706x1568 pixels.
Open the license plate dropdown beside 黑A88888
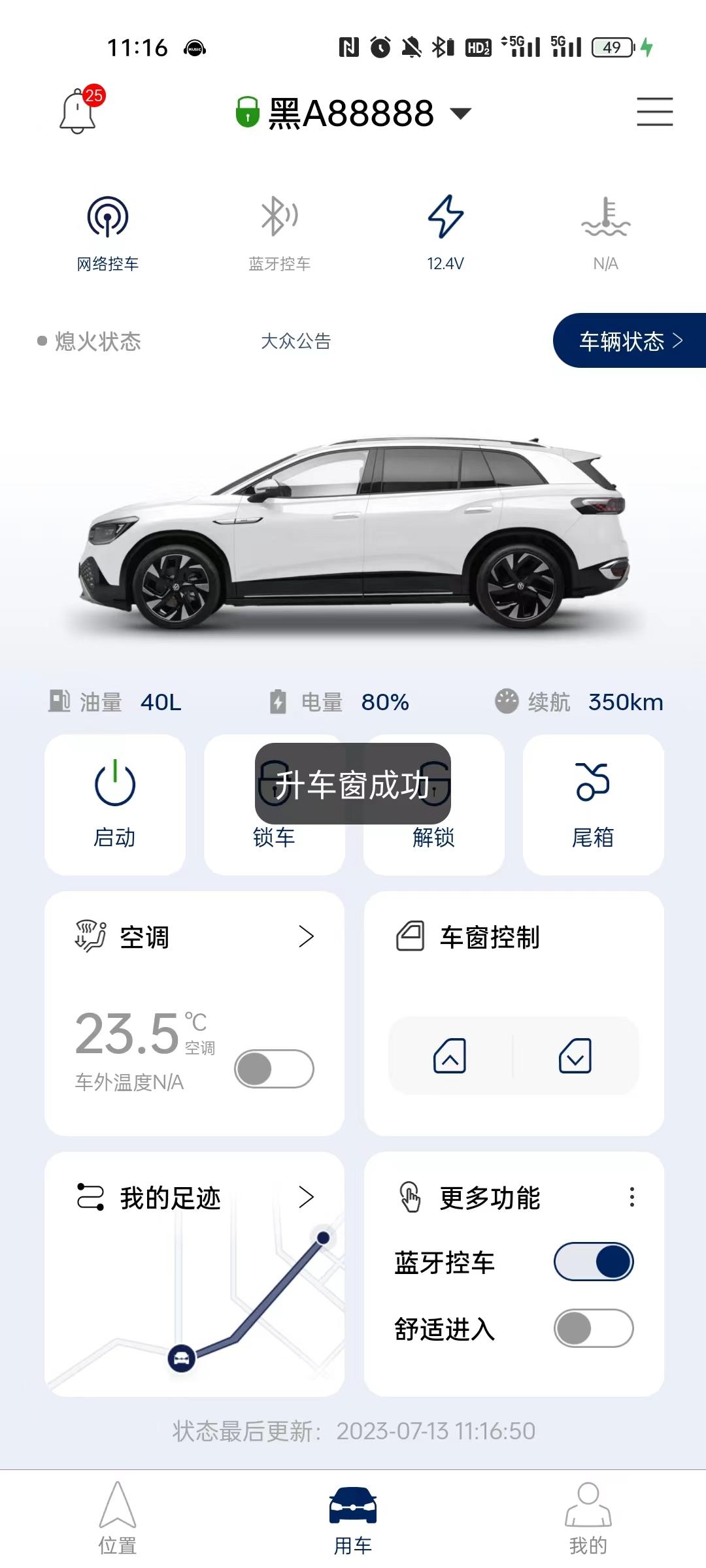click(462, 113)
